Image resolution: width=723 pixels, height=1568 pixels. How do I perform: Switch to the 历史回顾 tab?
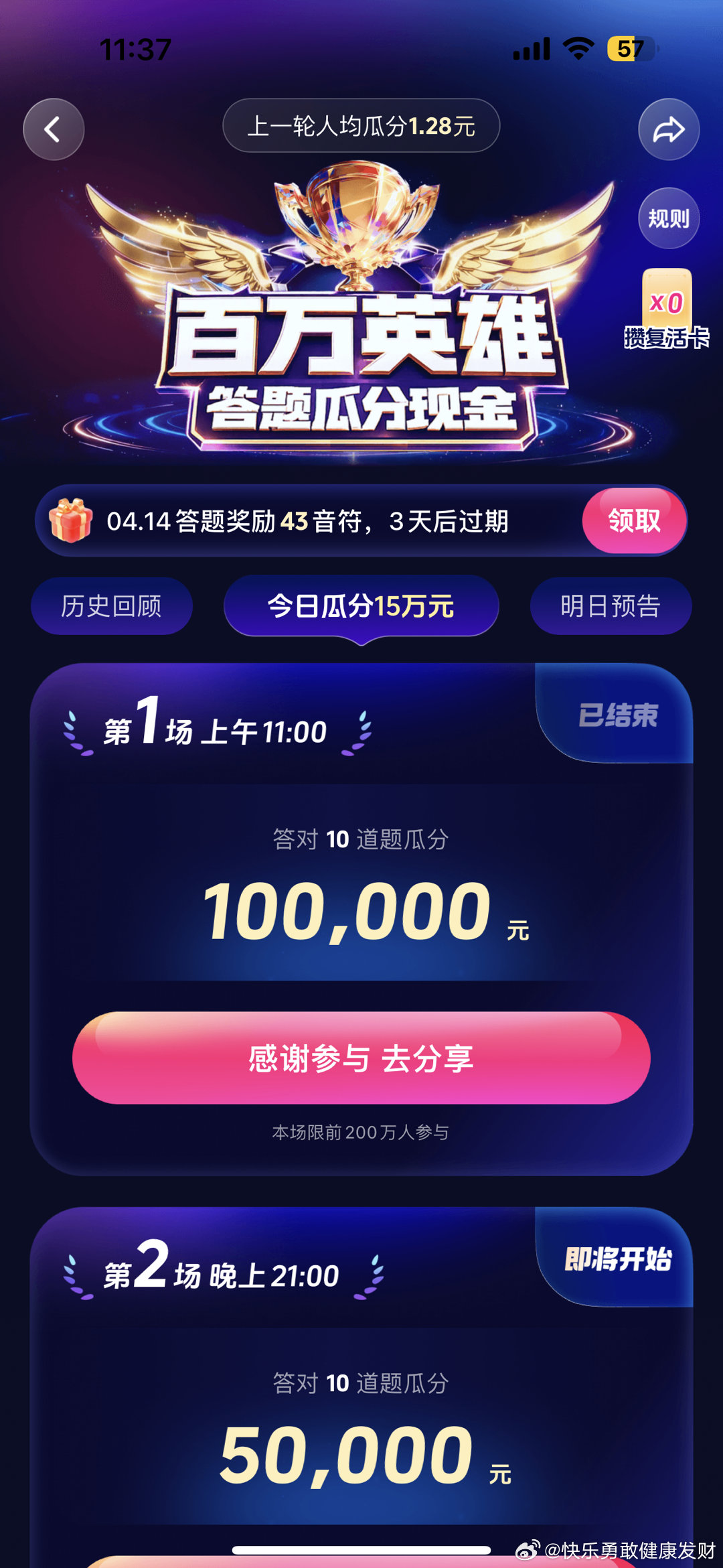pos(112,606)
